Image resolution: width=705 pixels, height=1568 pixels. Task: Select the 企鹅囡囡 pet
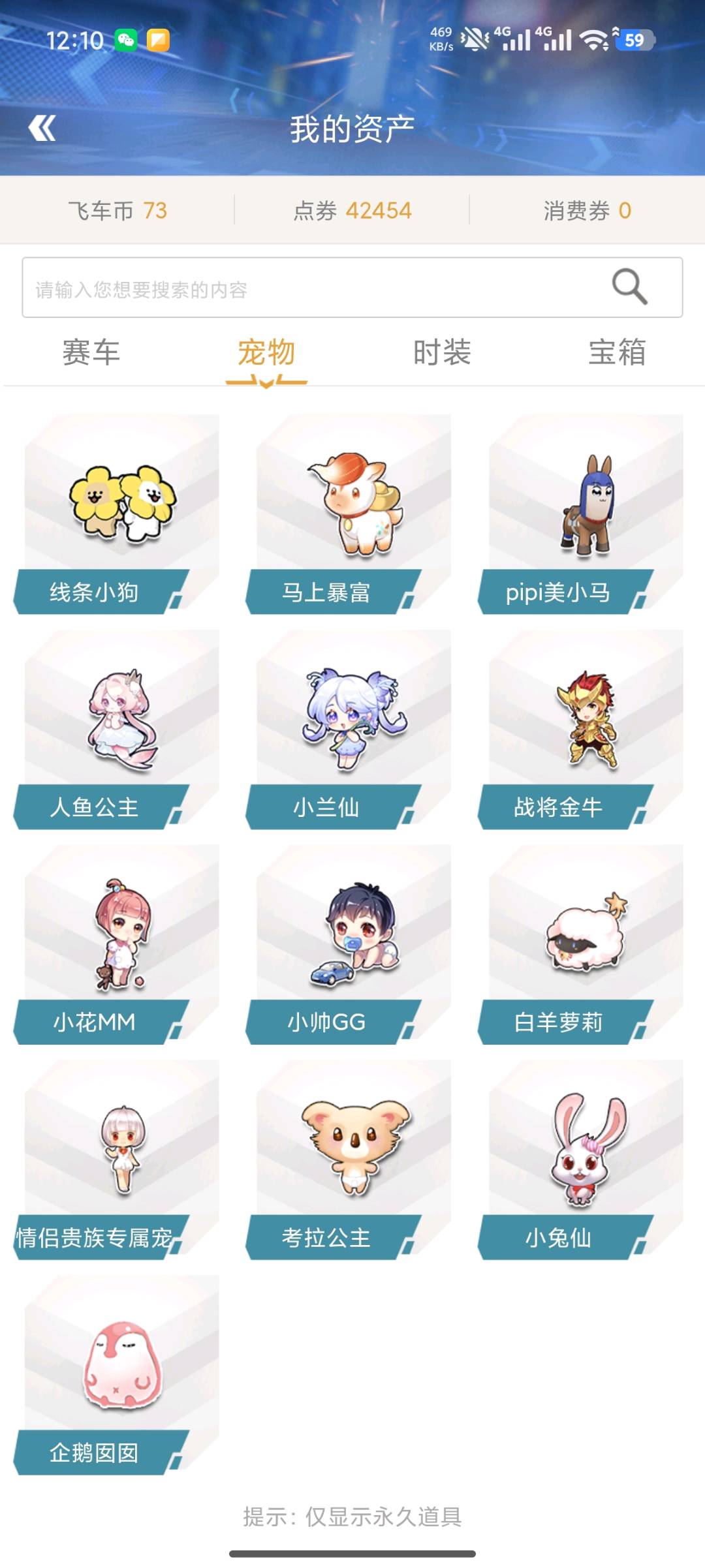(x=117, y=1376)
